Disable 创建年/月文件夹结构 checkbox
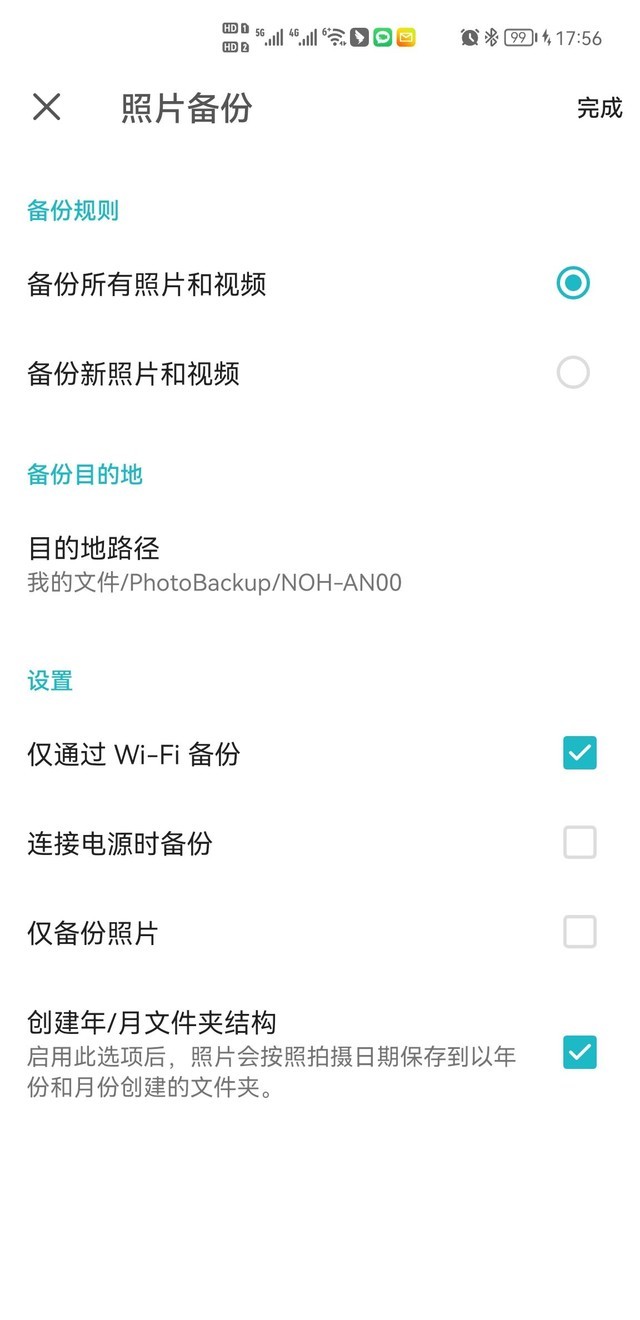The height and width of the screenshot is (1320, 640). point(580,1053)
